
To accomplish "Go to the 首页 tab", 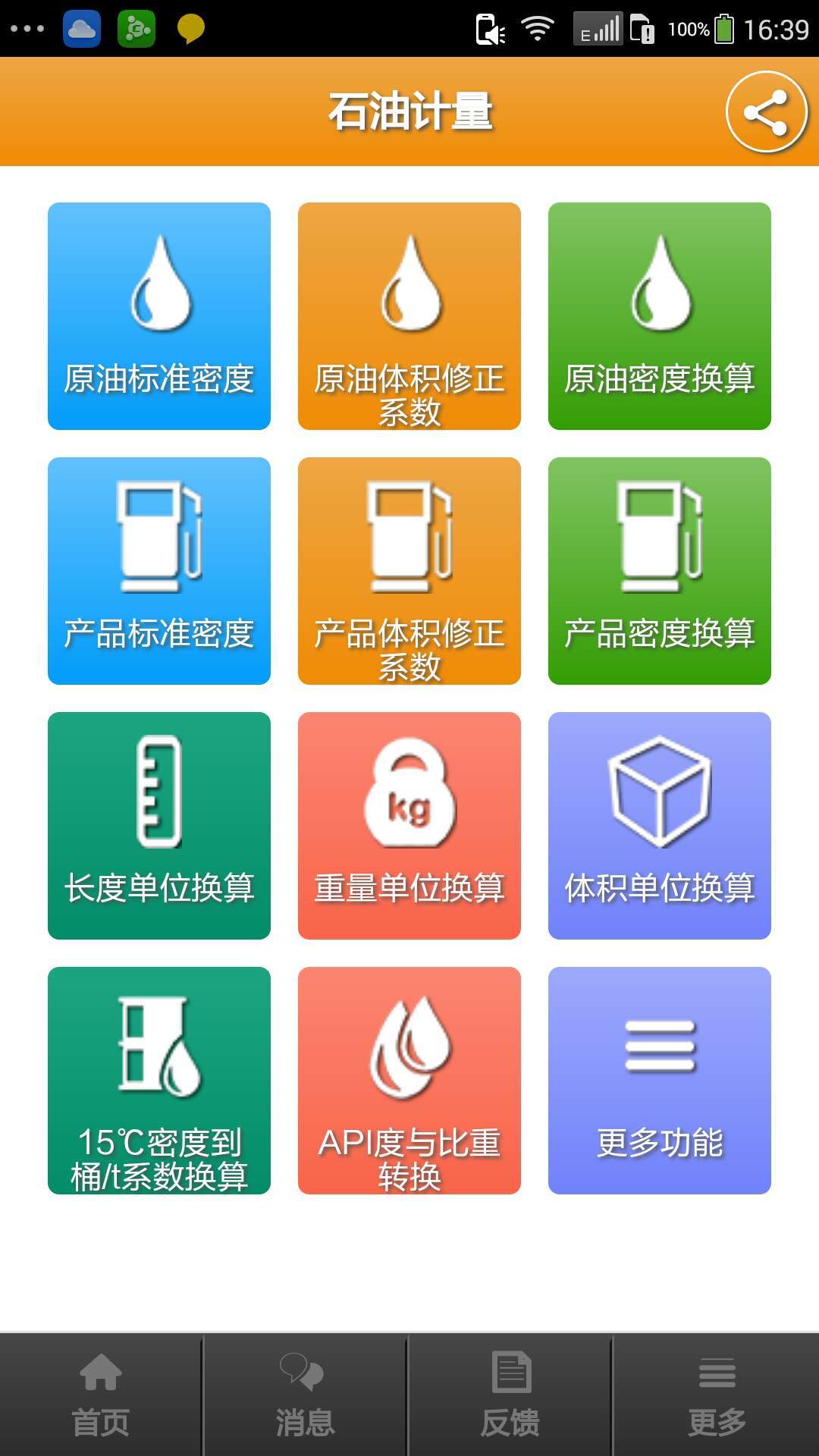I will coord(101,1395).
